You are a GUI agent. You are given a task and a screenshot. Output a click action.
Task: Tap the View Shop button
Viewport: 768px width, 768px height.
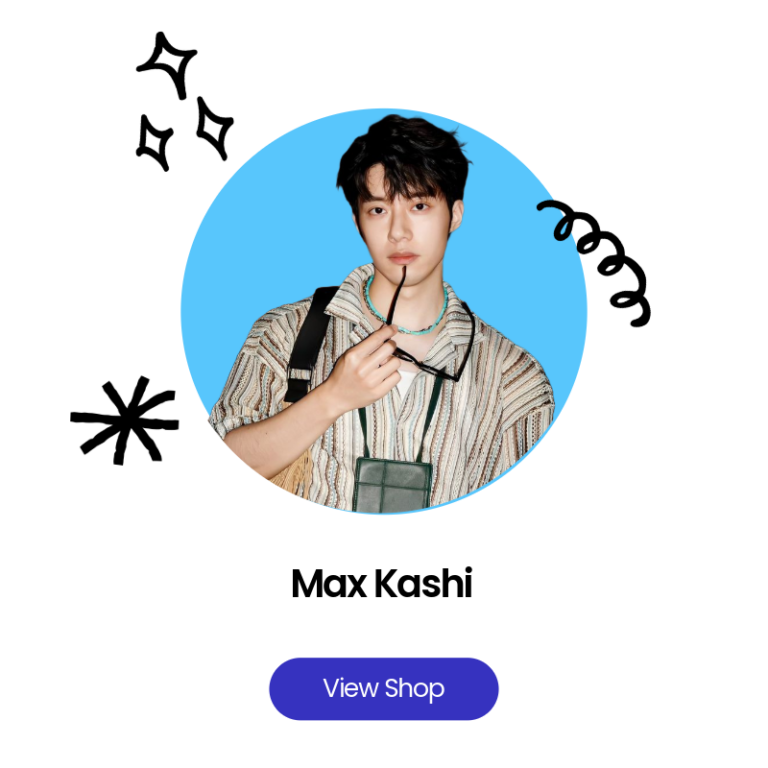pyautogui.click(x=384, y=689)
